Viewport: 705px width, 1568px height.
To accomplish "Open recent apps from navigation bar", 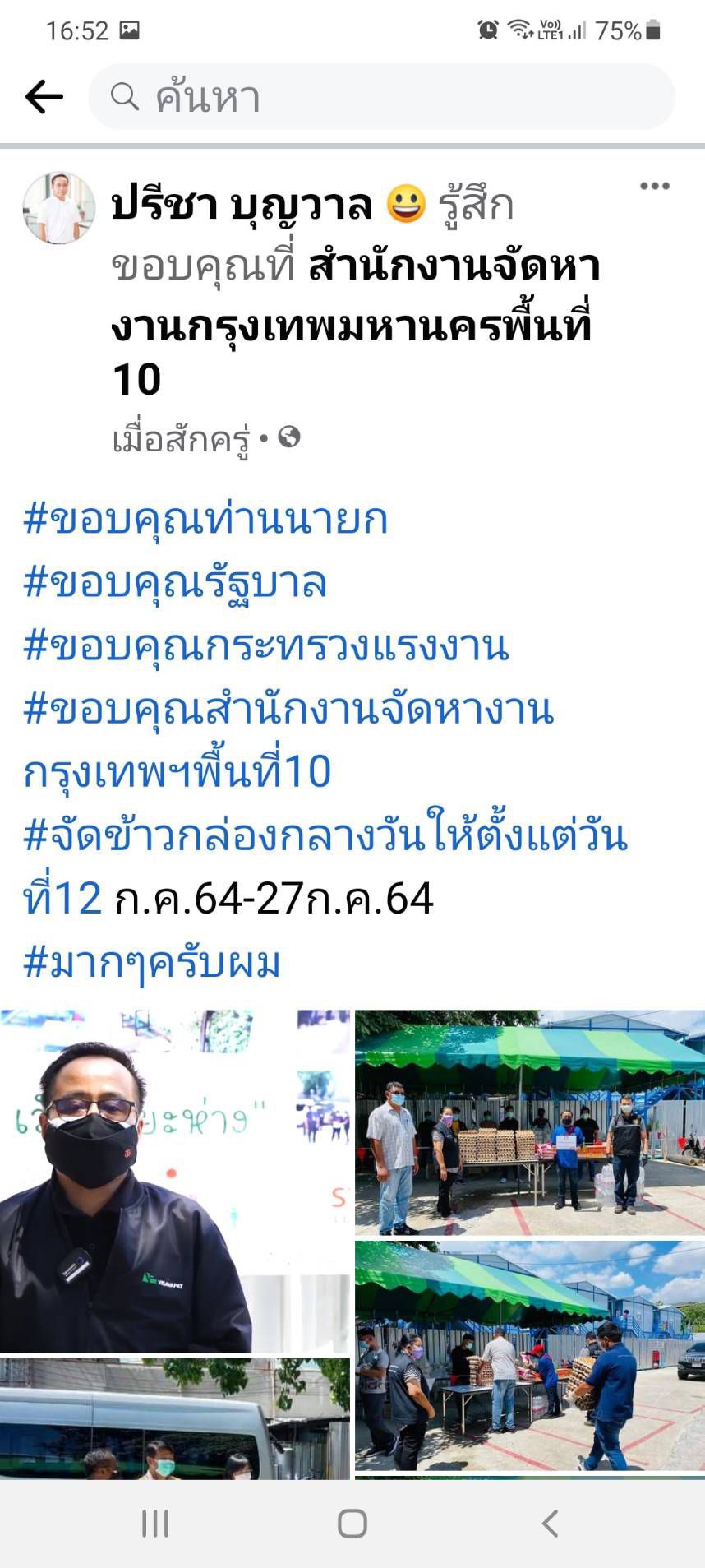I will click(155, 1523).
